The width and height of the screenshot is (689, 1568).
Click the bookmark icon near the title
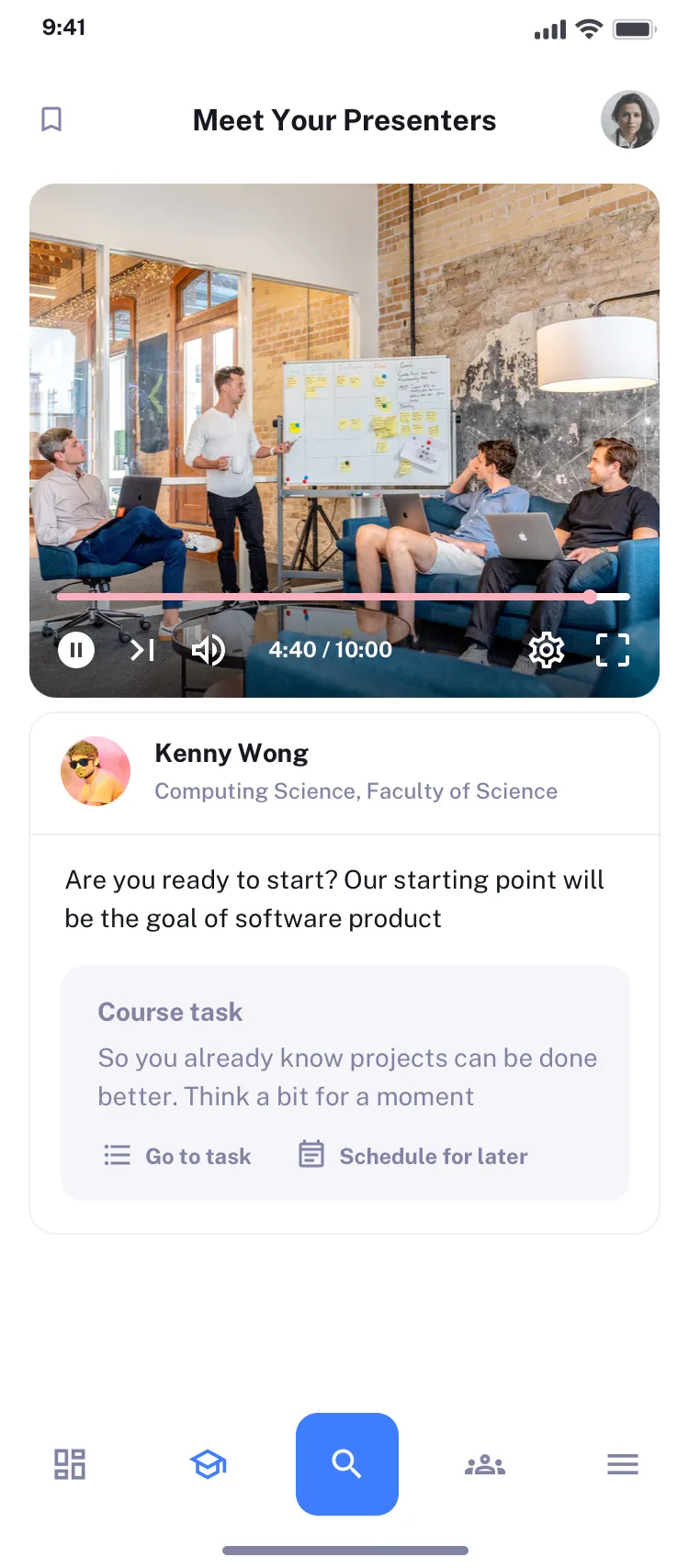(52, 118)
